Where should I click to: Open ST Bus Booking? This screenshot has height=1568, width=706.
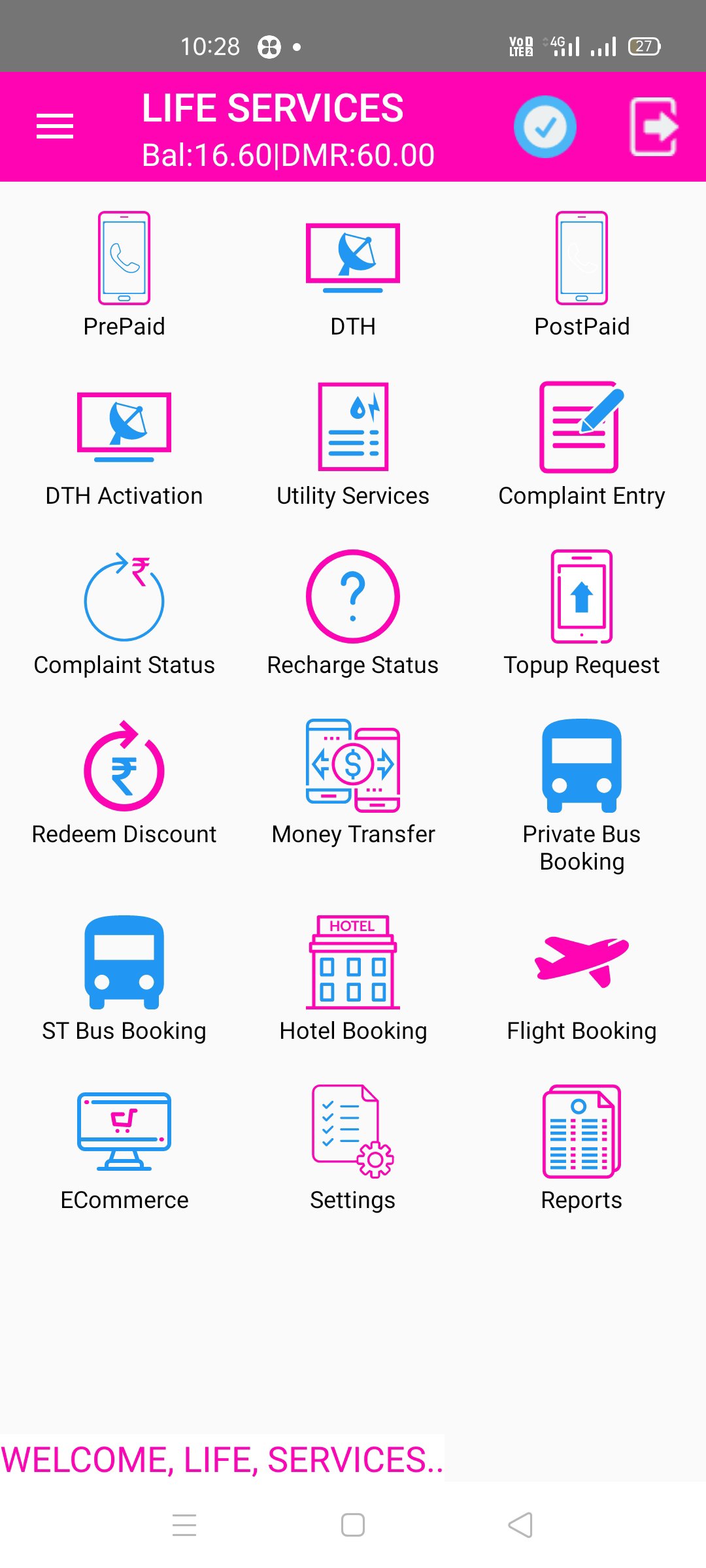pos(124,979)
